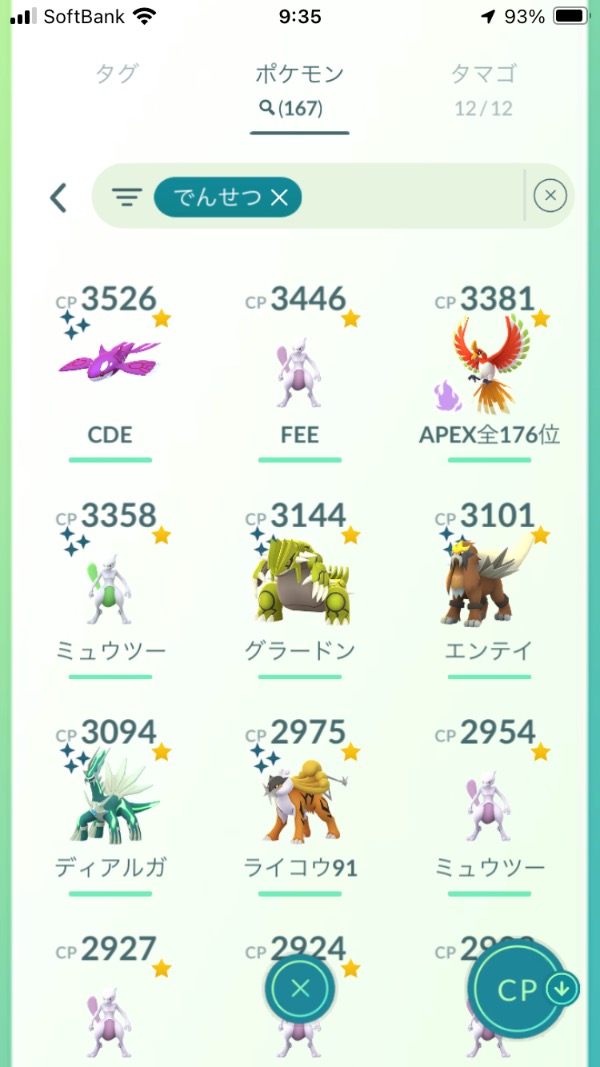The height and width of the screenshot is (1067, 600).
Task: Switch to the タマゴ tab
Action: pos(484,87)
